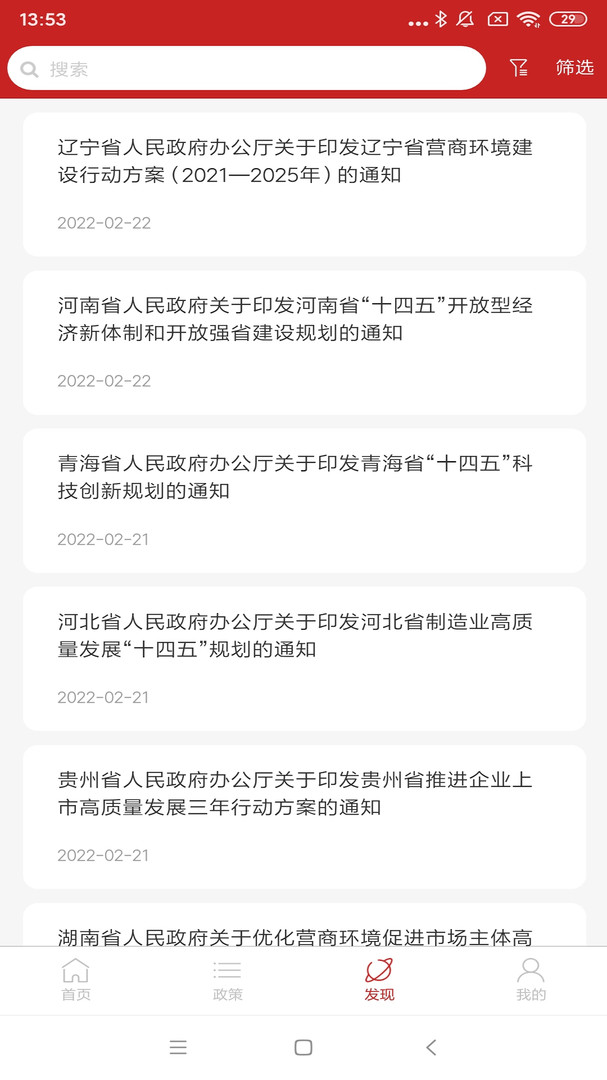The image size is (607, 1080).
Task: Tap the system home button
Action: click(x=303, y=1047)
